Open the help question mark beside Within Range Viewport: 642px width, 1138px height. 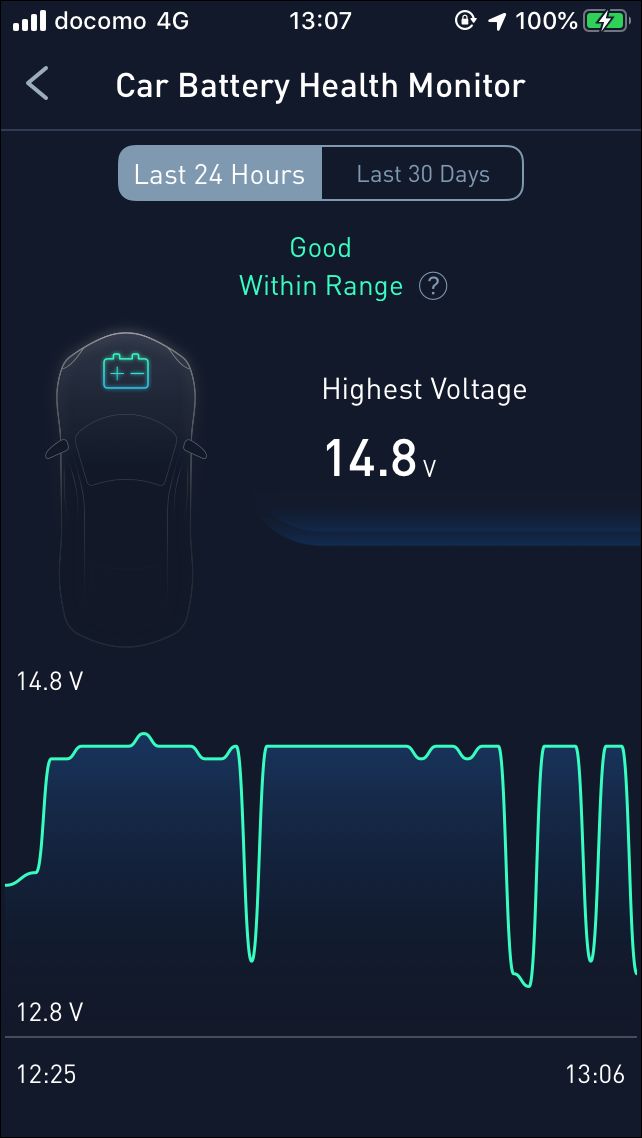click(433, 287)
